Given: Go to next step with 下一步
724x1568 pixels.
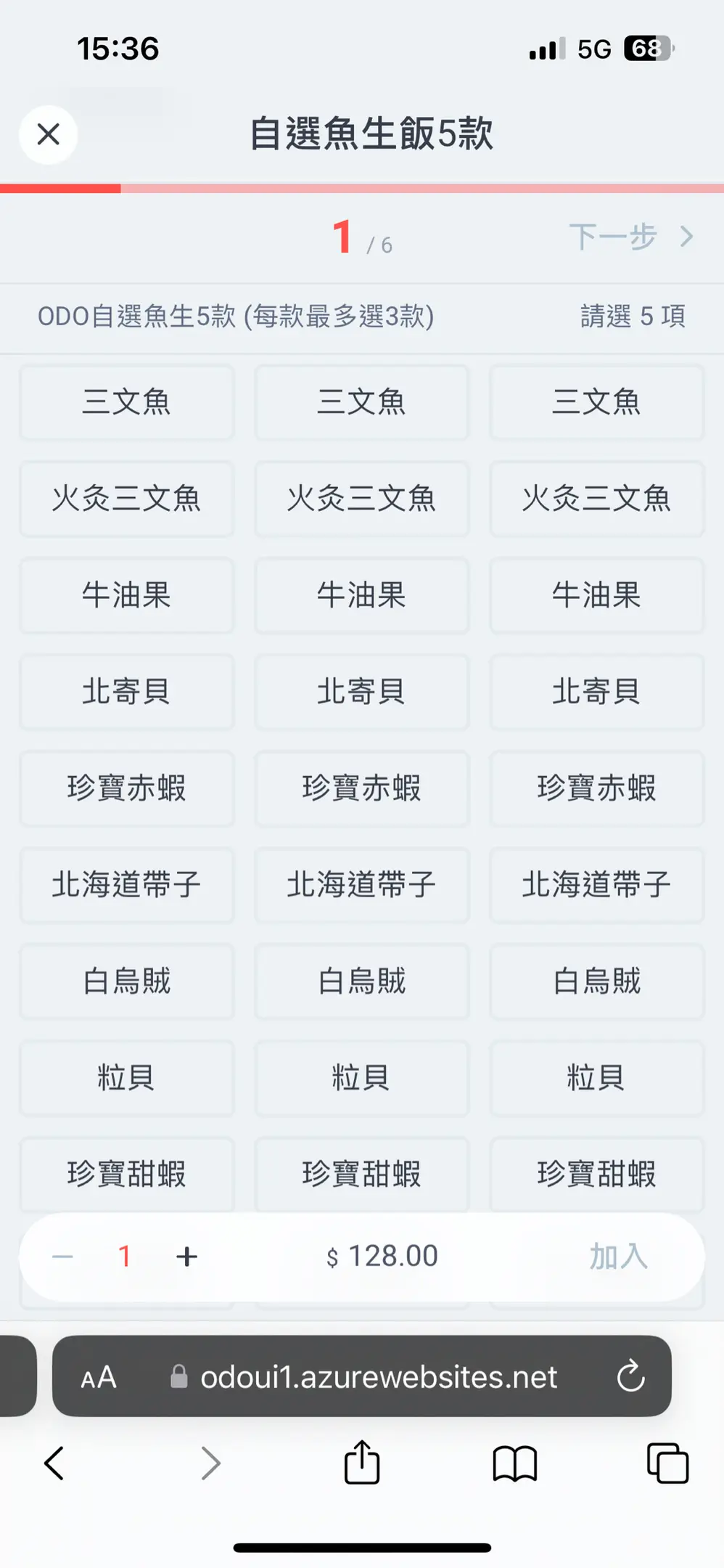Looking at the screenshot, I should tap(631, 237).
